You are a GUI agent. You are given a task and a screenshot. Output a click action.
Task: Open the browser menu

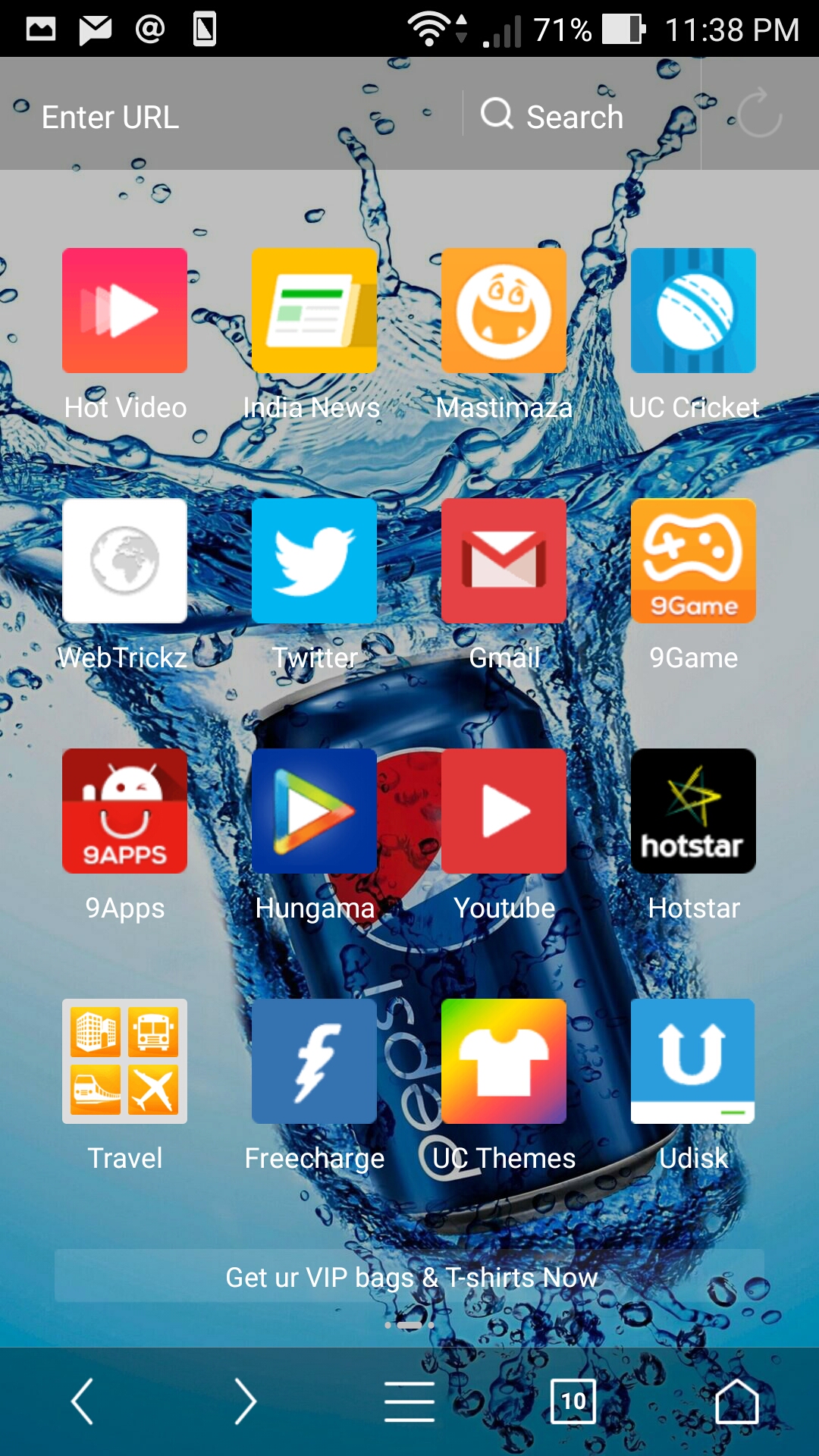409,1401
